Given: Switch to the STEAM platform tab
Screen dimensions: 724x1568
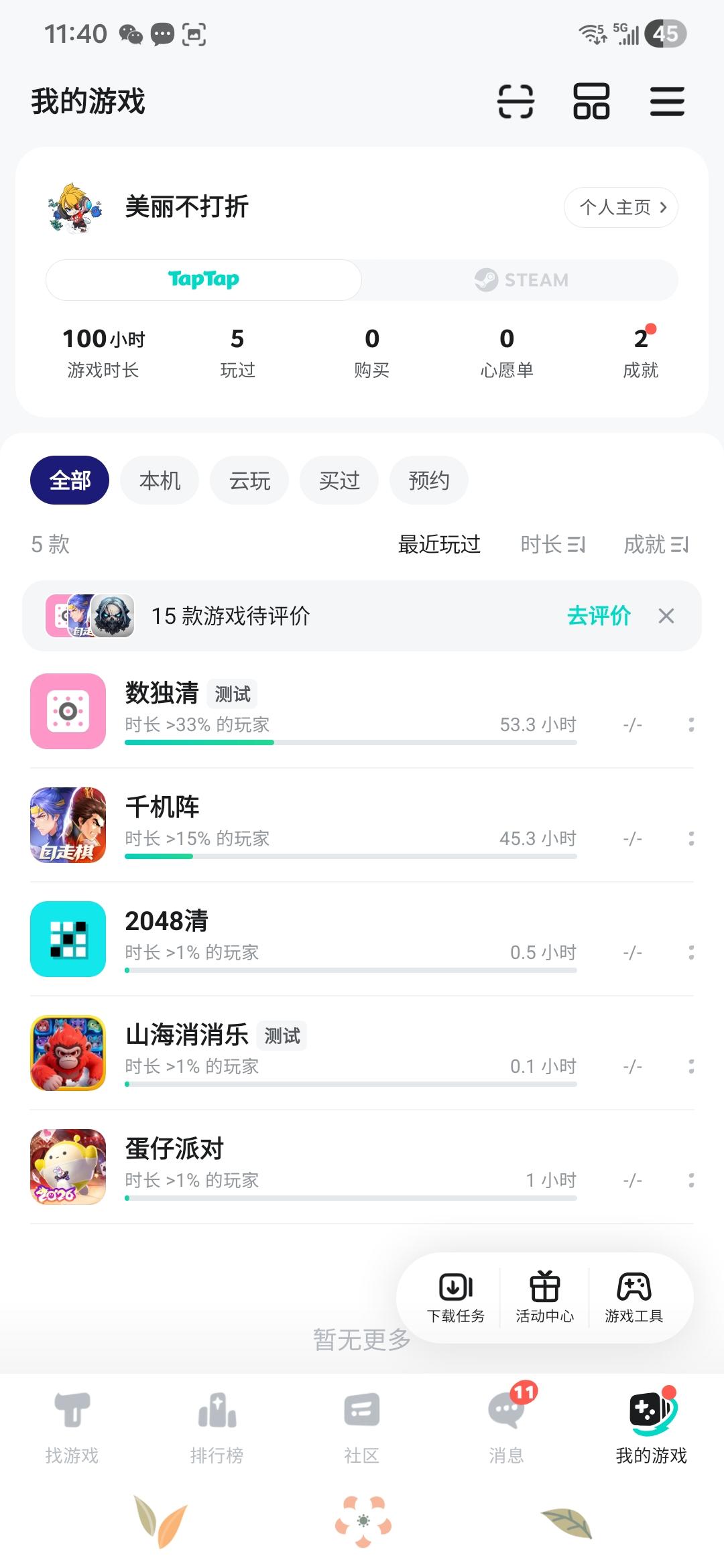Looking at the screenshot, I should [521, 280].
